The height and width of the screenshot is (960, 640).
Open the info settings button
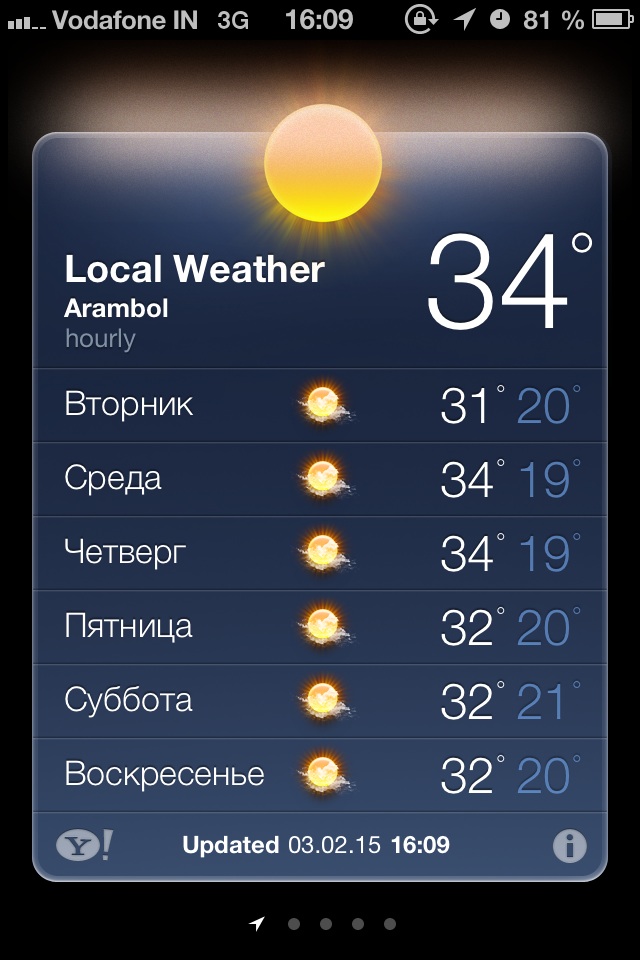[569, 847]
